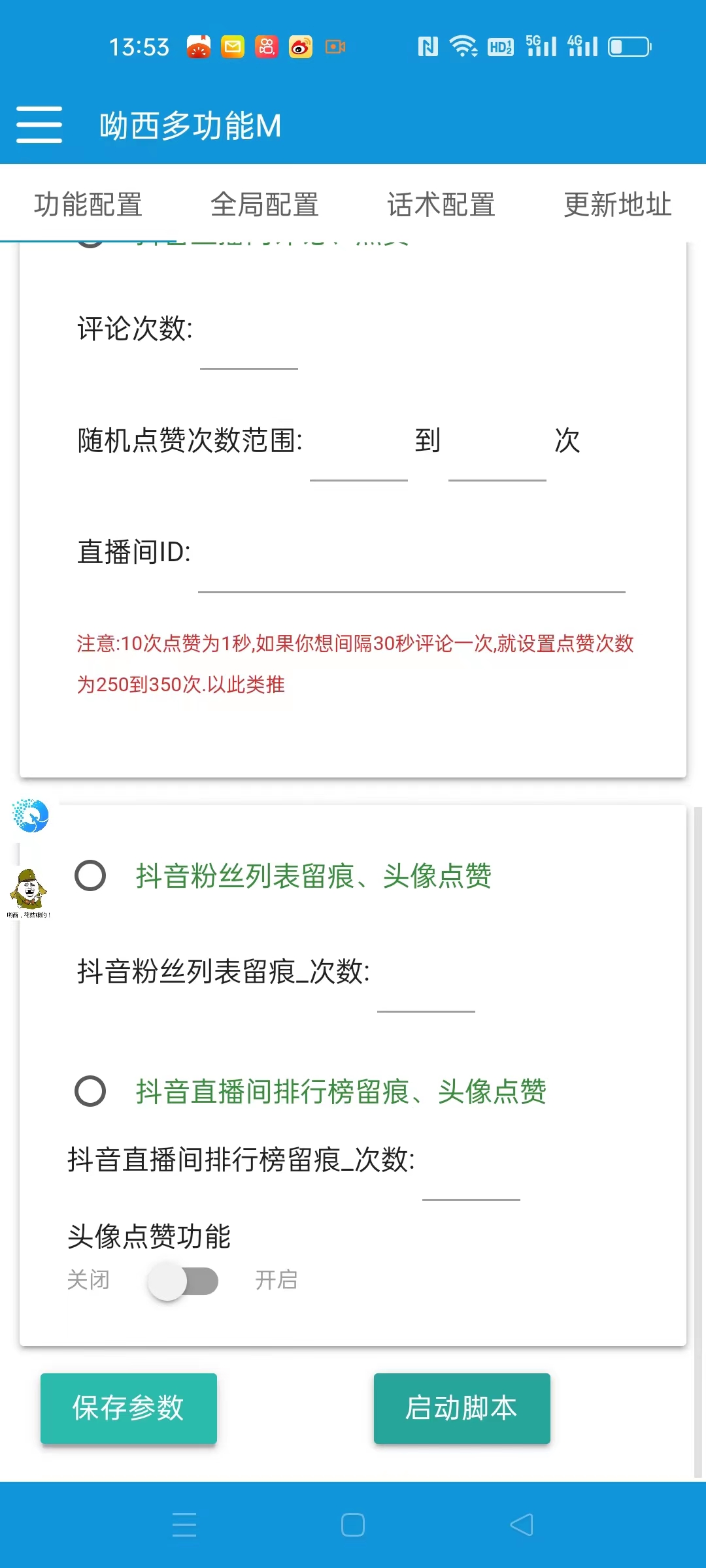This screenshot has height=1568, width=706.
Task: Tap the floating blue circular script icon
Action: [31, 817]
